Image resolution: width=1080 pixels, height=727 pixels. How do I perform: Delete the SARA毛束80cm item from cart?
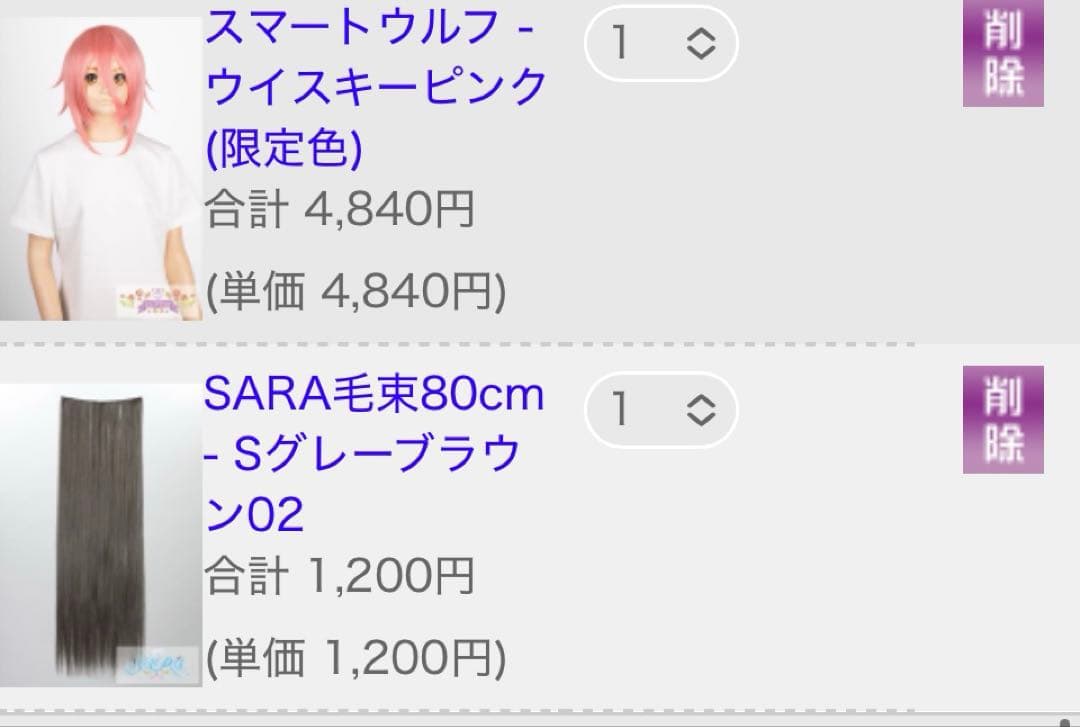(1003, 420)
